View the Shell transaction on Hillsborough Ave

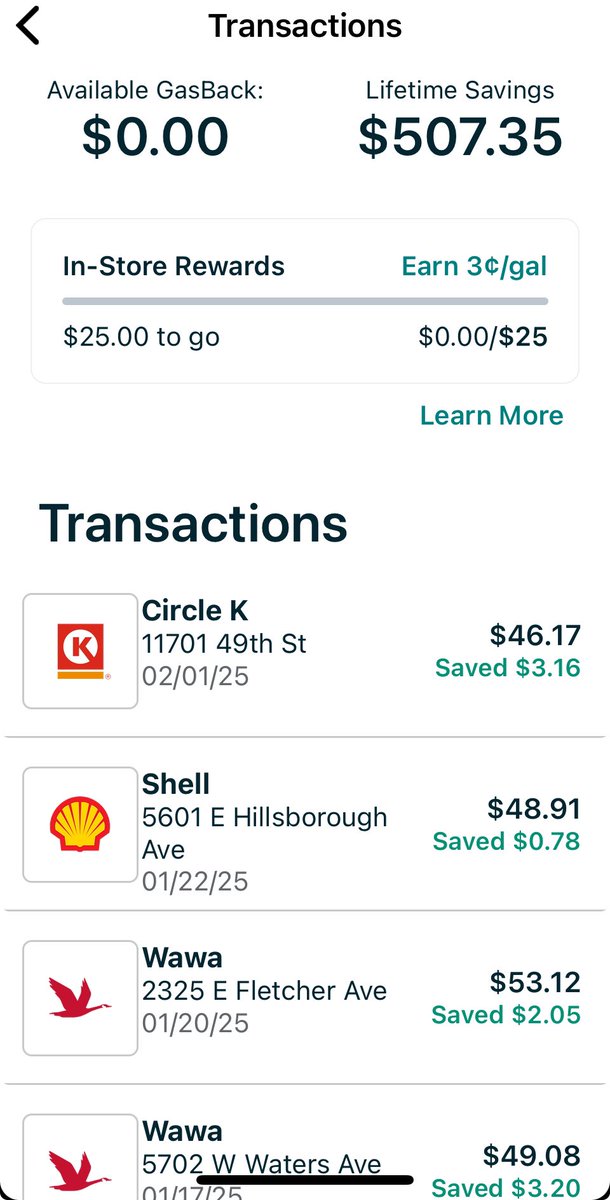click(x=305, y=825)
